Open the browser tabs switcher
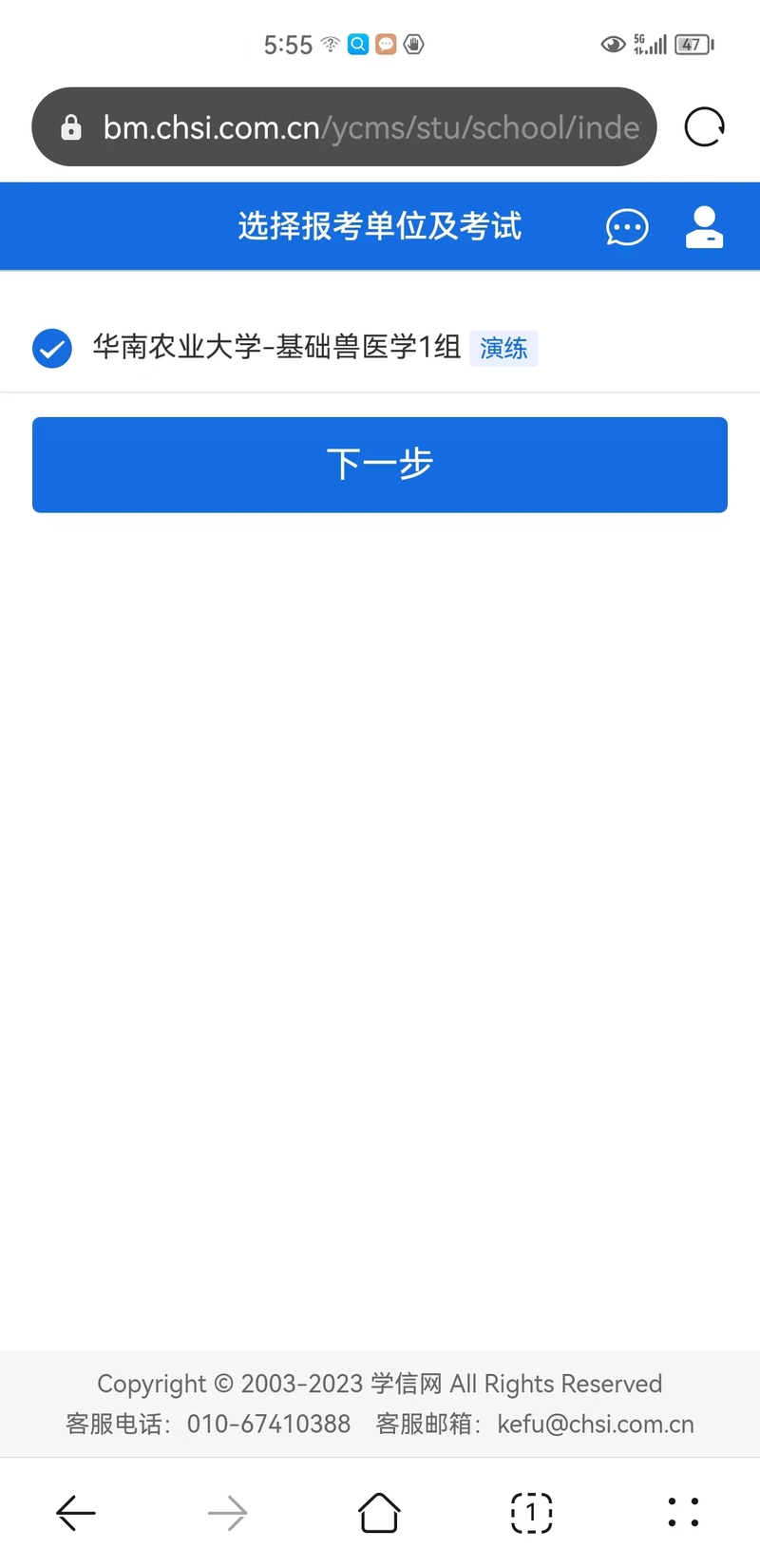760x1568 pixels. [531, 1512]
